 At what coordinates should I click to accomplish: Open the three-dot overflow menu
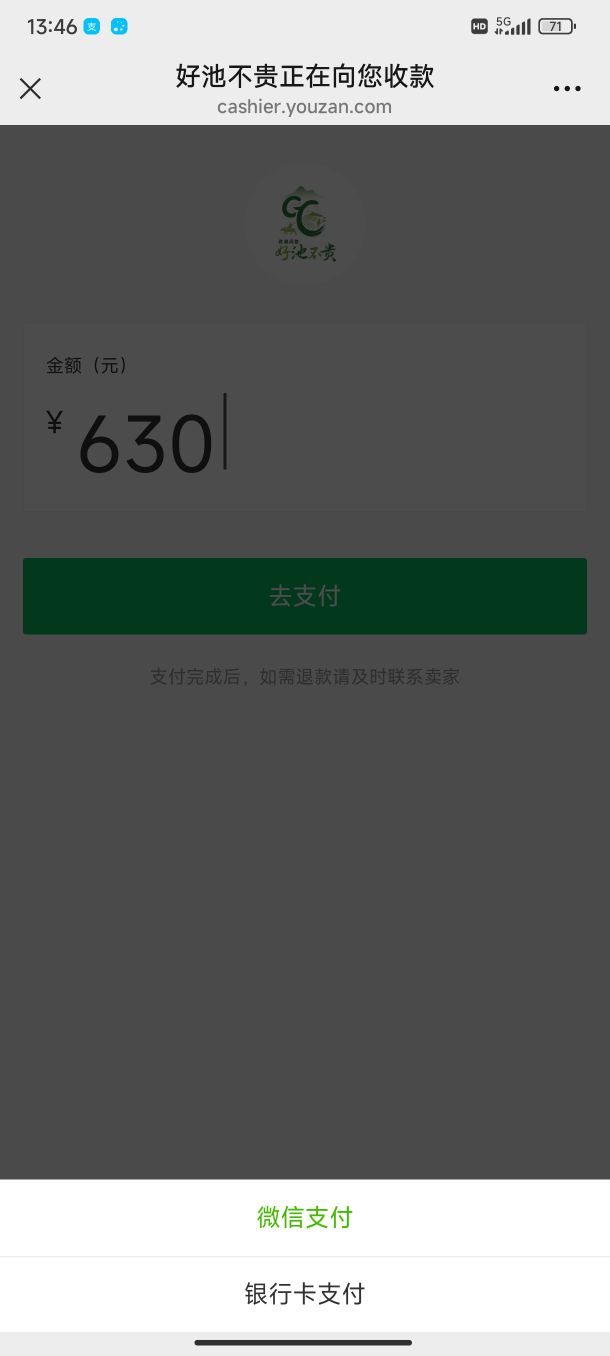click(x=567, y=89)
